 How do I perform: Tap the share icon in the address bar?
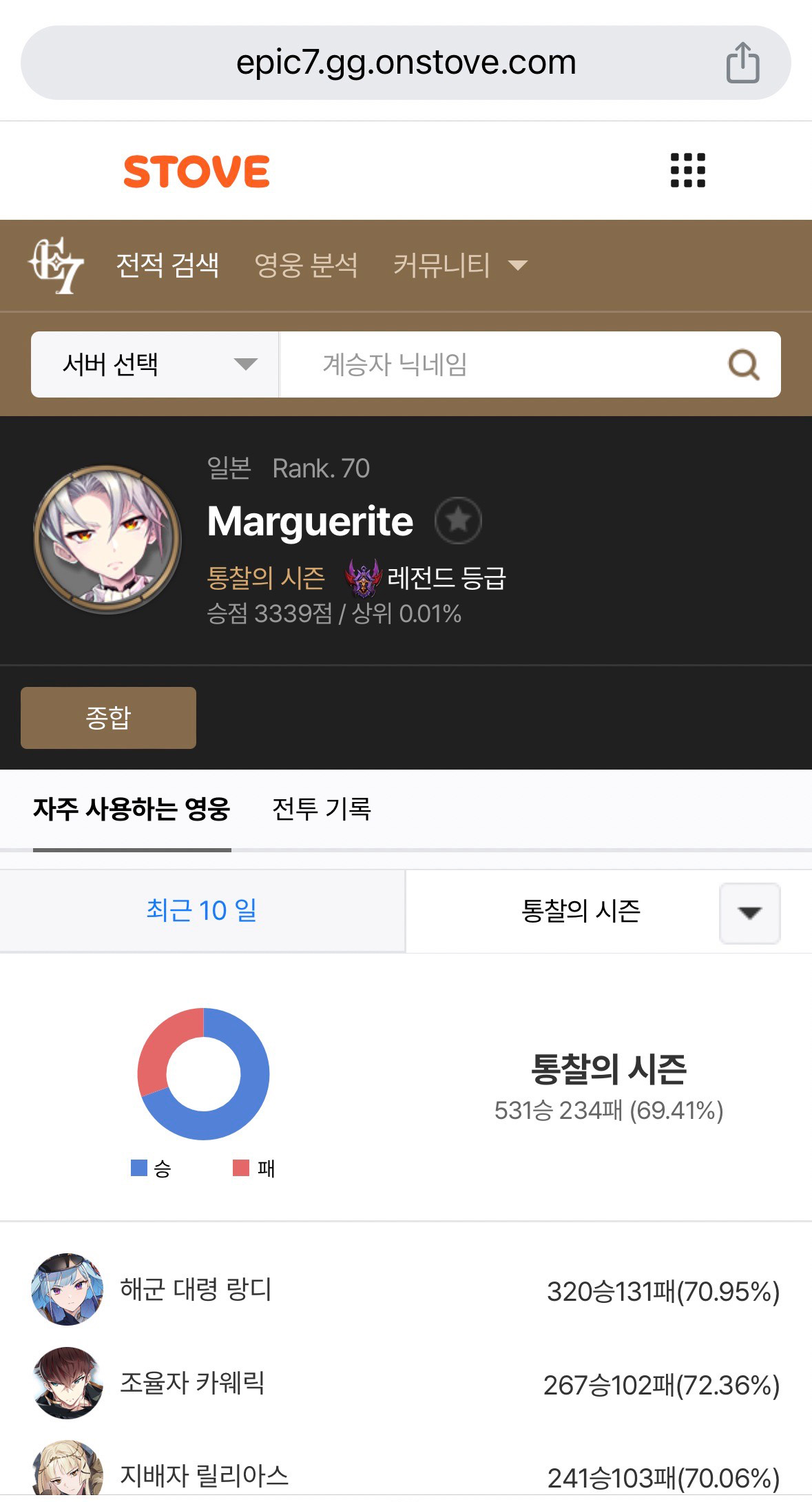point(742,63)
